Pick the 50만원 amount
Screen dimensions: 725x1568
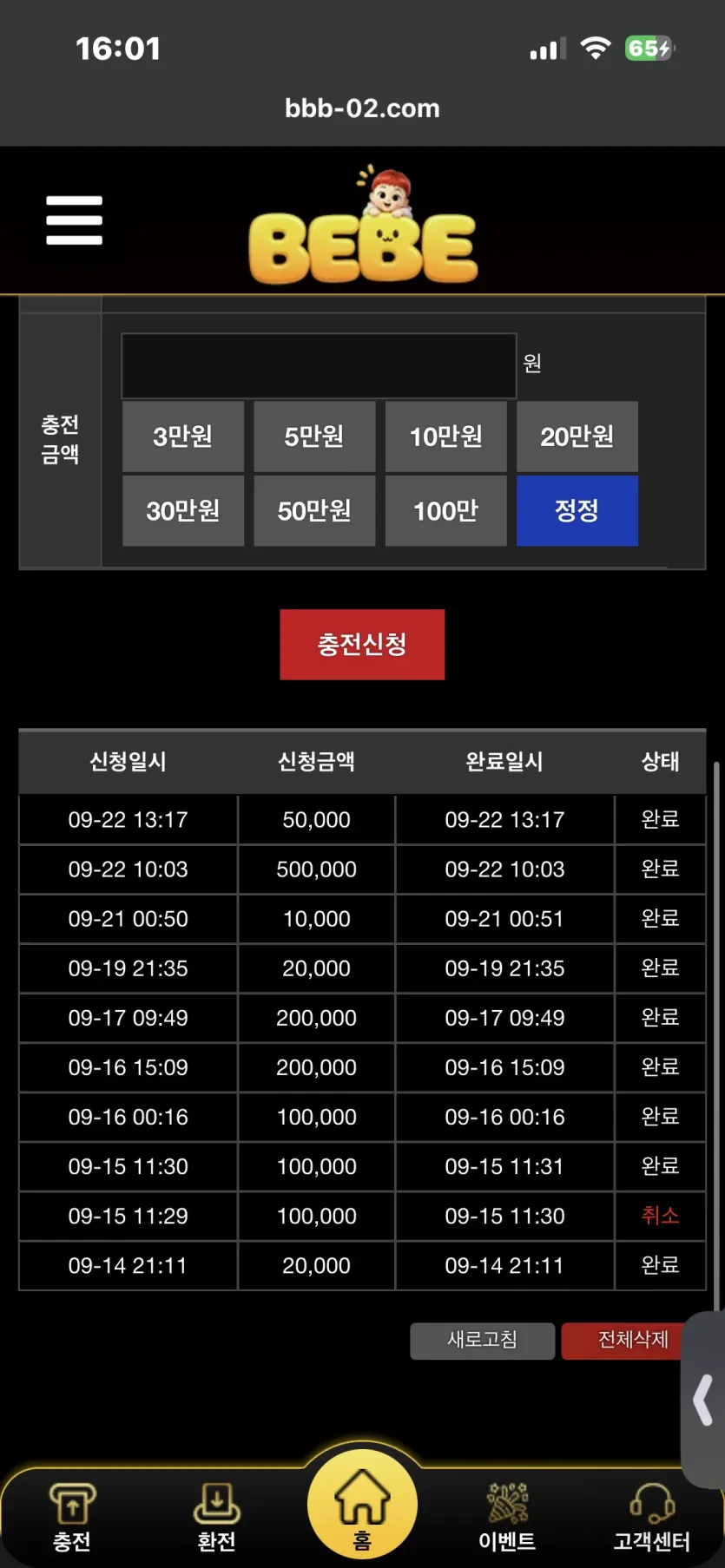point(314,511)
